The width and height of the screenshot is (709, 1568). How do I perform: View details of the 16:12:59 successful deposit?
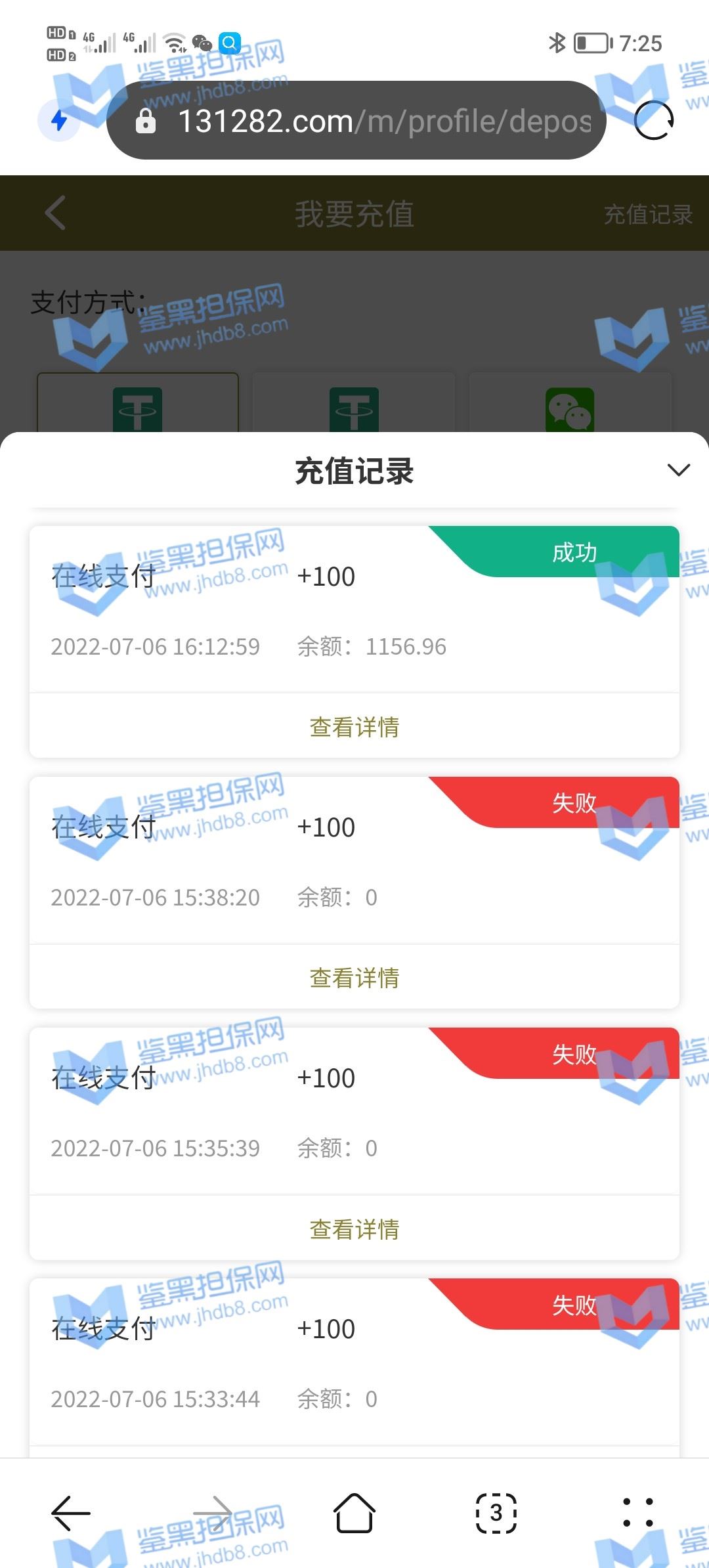(354, 727)
